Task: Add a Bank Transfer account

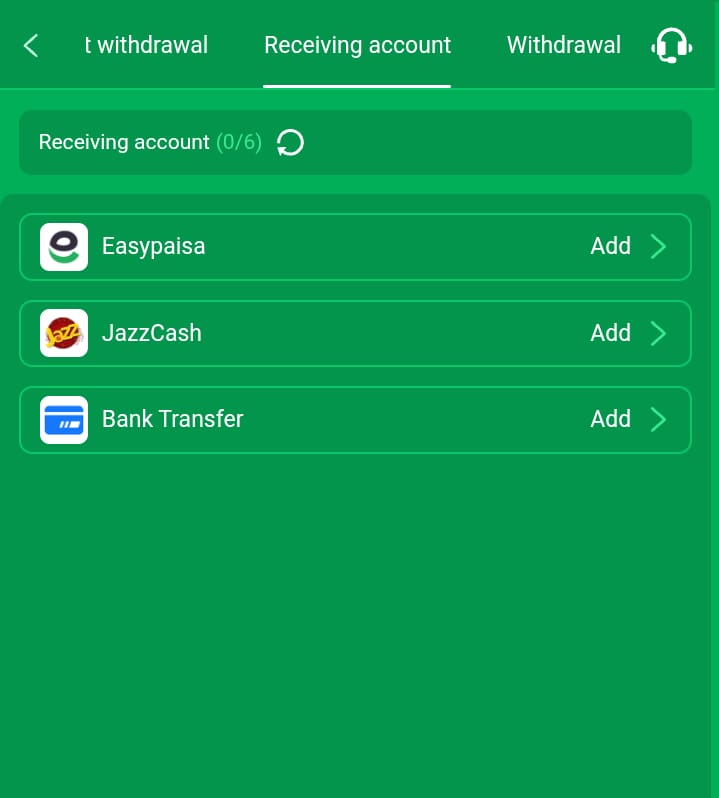Action: pyautogui.click(x=626, y=419)
